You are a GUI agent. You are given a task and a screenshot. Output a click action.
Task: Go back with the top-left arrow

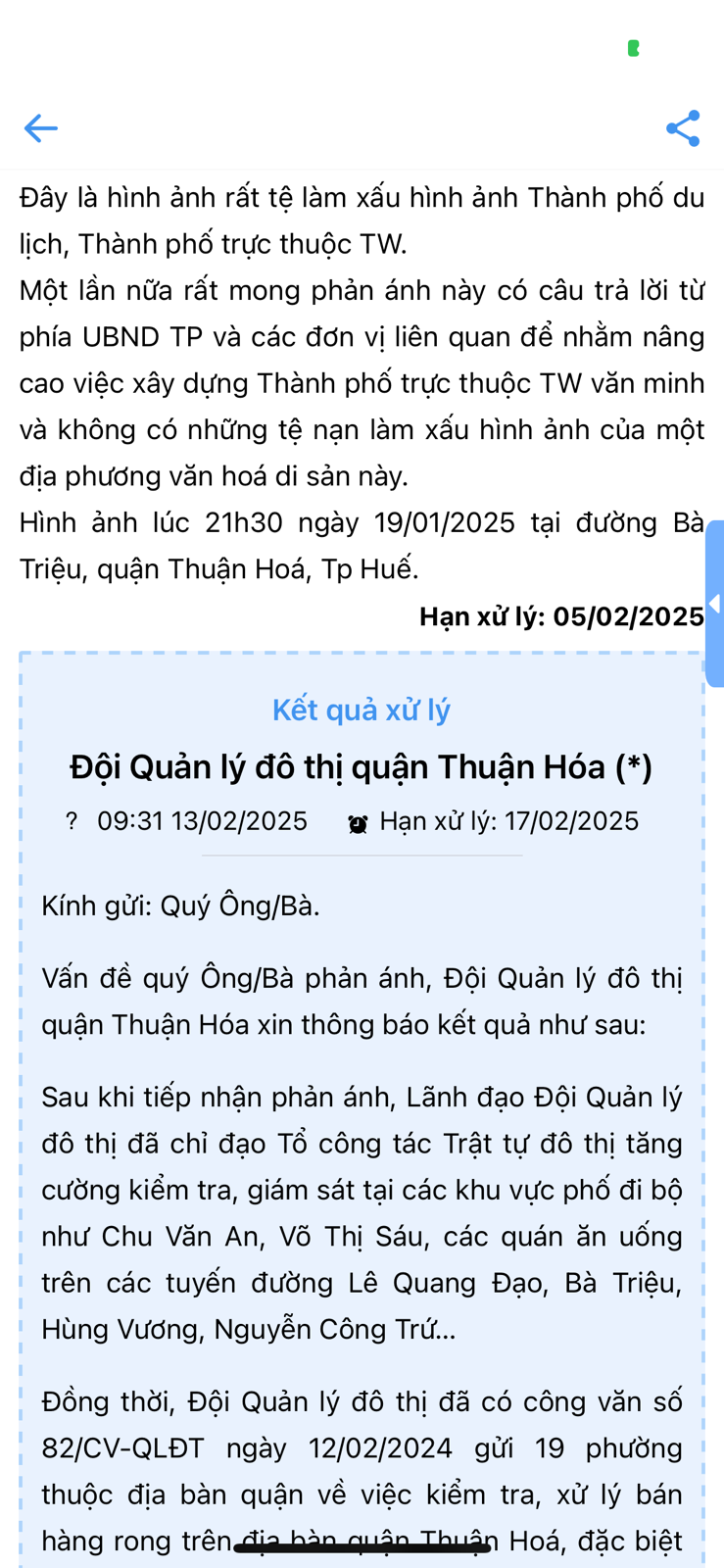(40, 128)
